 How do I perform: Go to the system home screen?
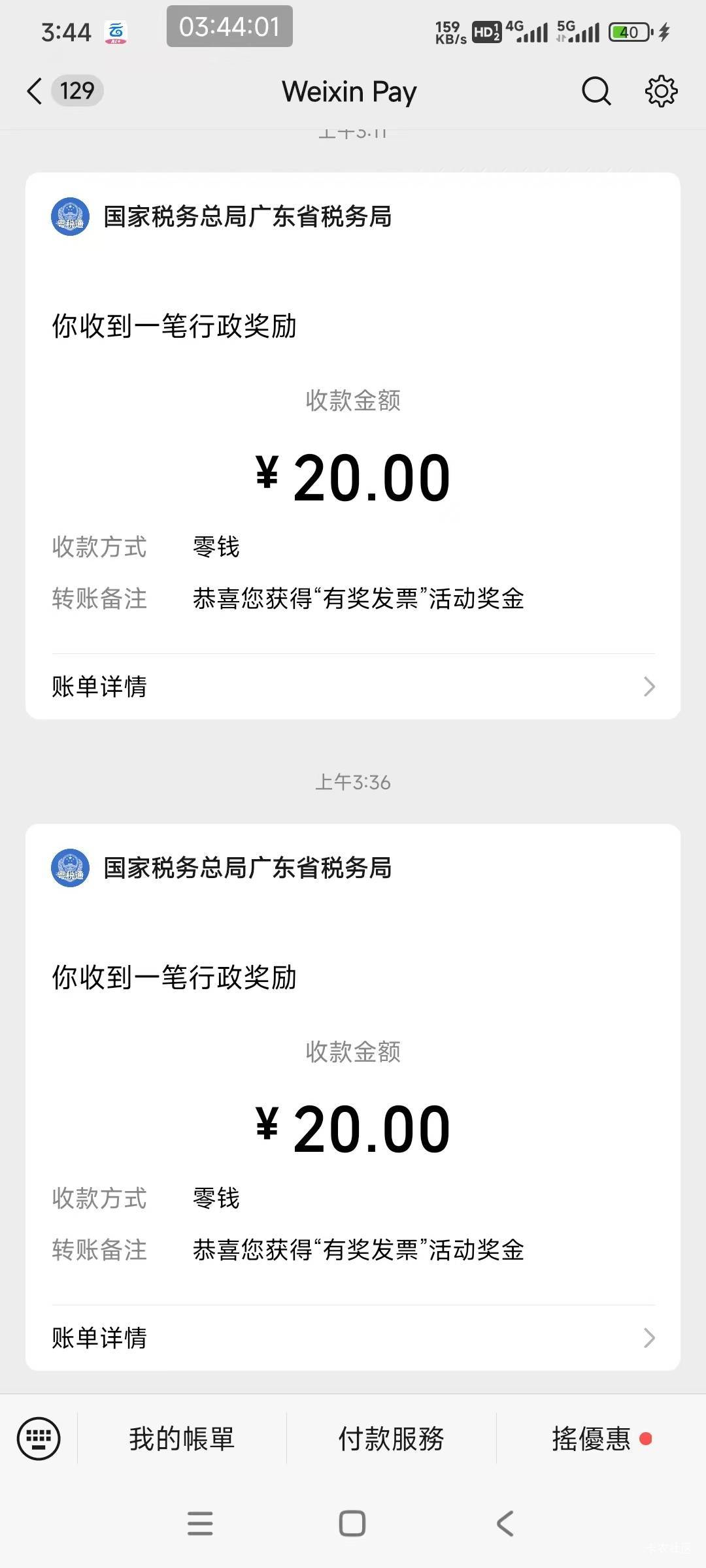(352, 1524)
